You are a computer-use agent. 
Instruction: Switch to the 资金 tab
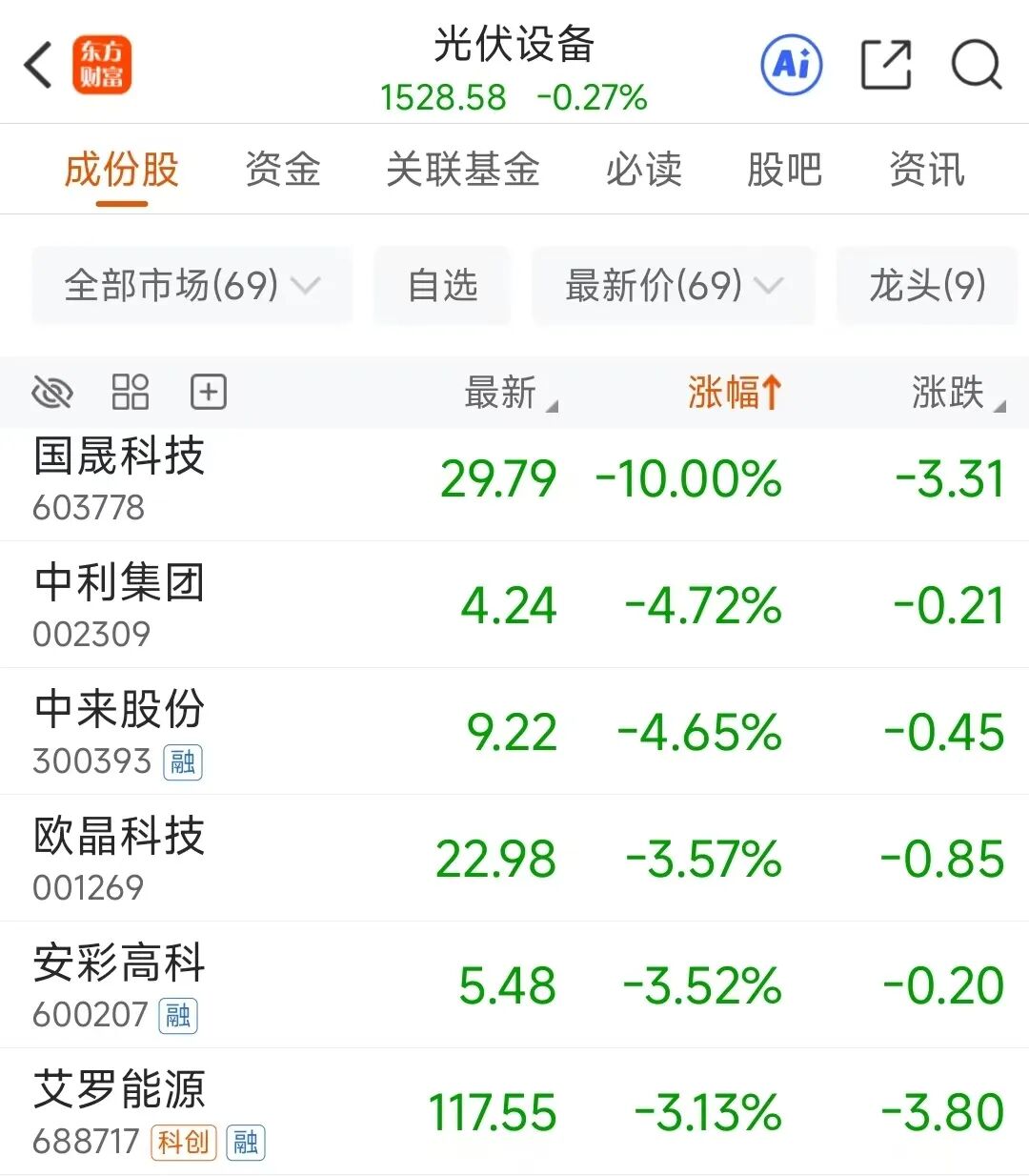click(282, 170)
